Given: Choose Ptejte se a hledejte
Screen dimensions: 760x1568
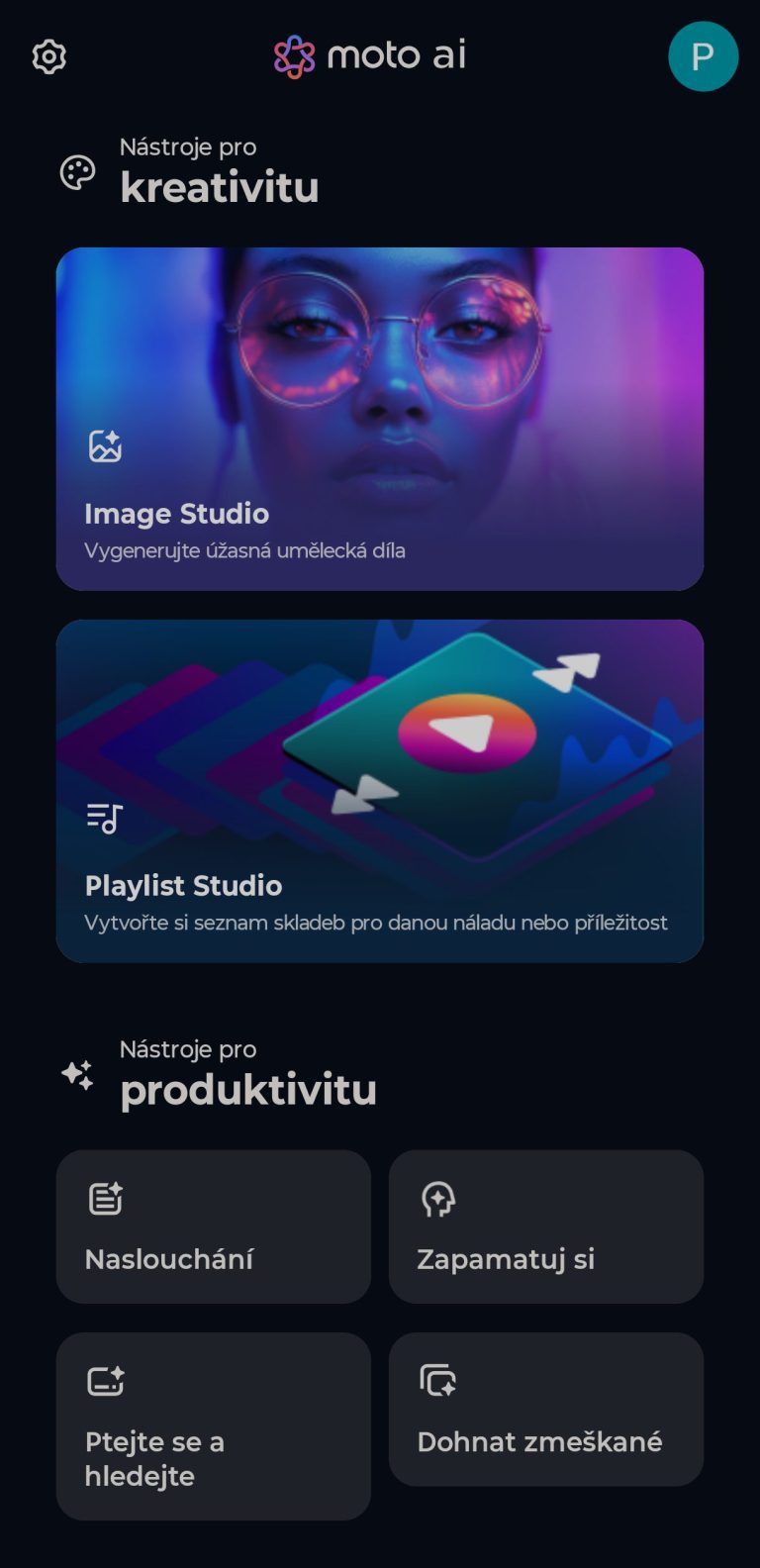Looking at the screenshot, I should pos(214,1425).
